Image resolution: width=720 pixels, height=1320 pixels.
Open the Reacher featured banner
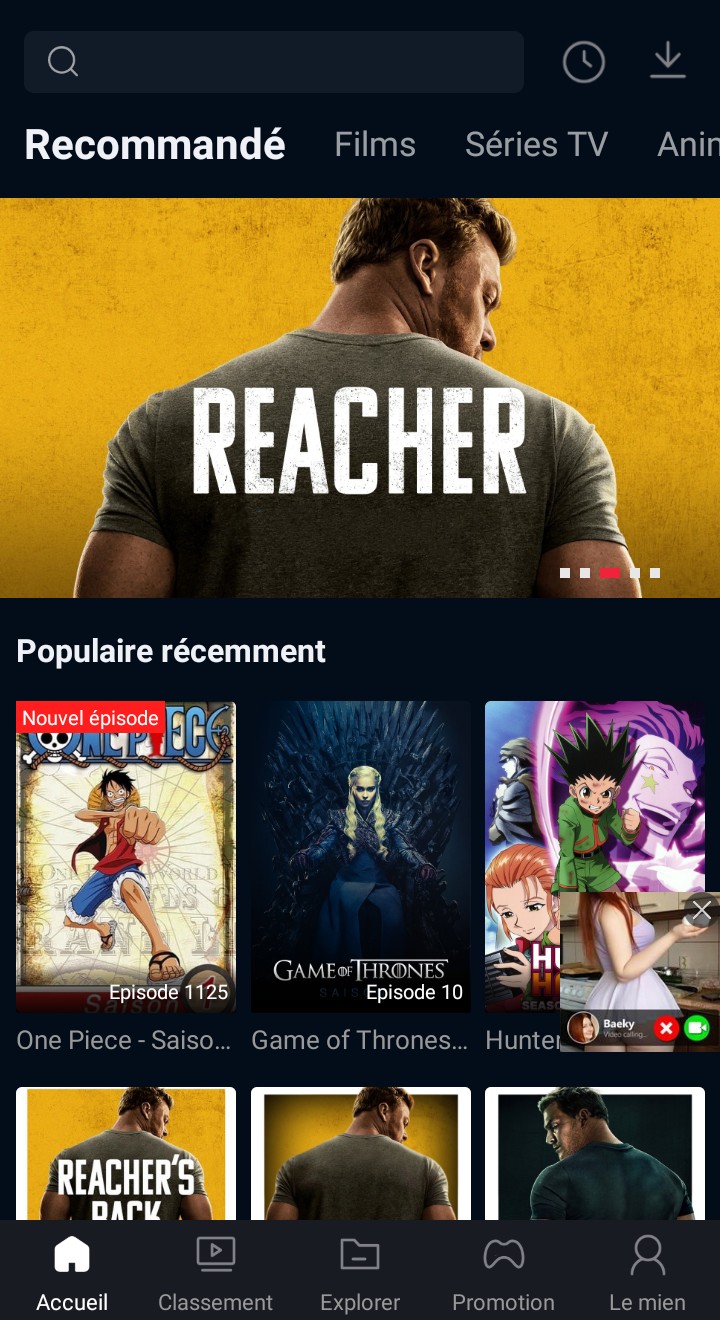(360, 398)
